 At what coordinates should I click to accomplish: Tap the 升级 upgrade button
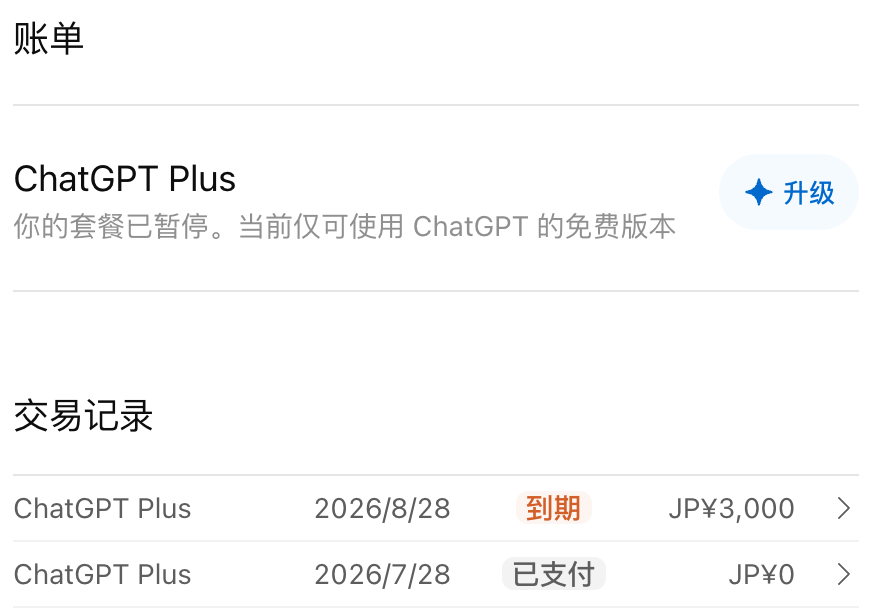(789, 192)
